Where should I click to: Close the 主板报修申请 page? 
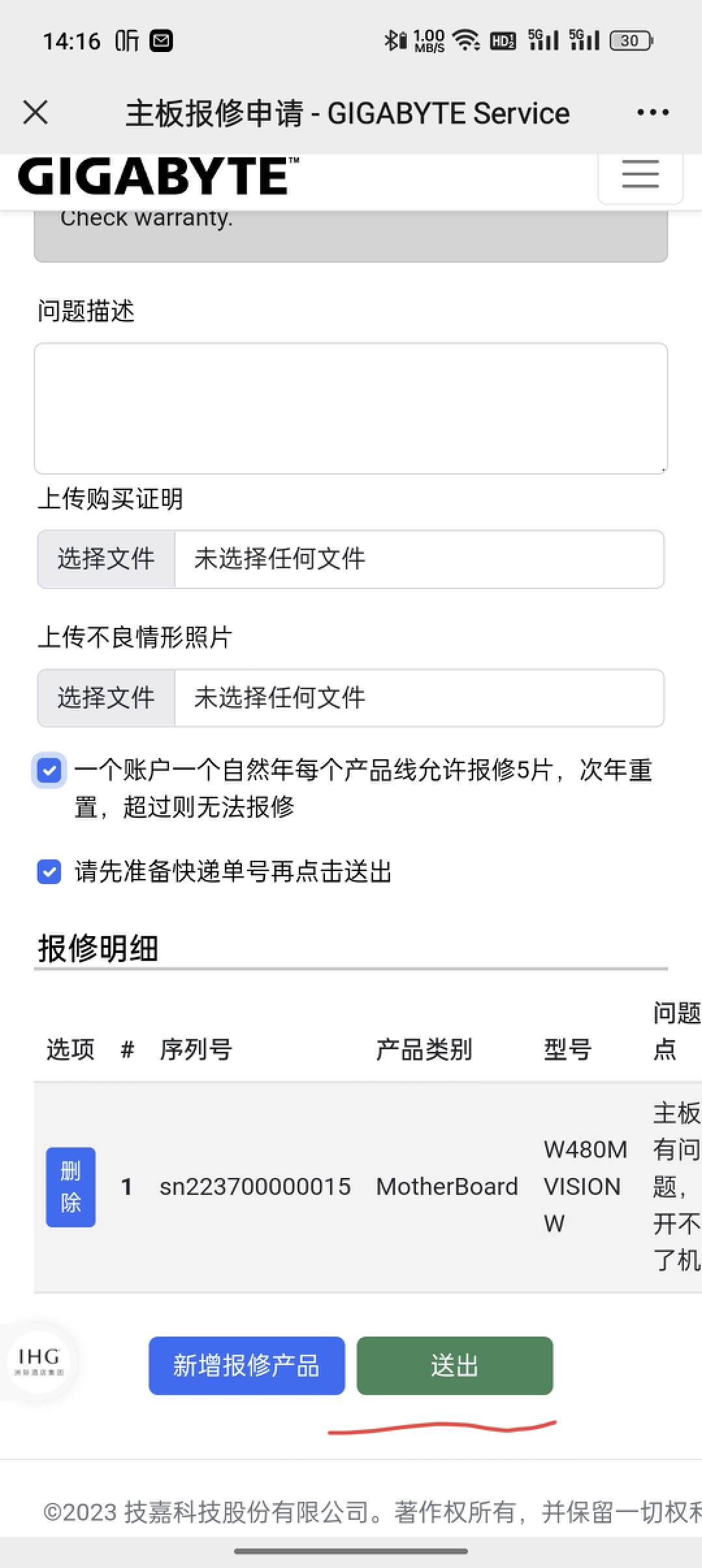coord(36,112)
